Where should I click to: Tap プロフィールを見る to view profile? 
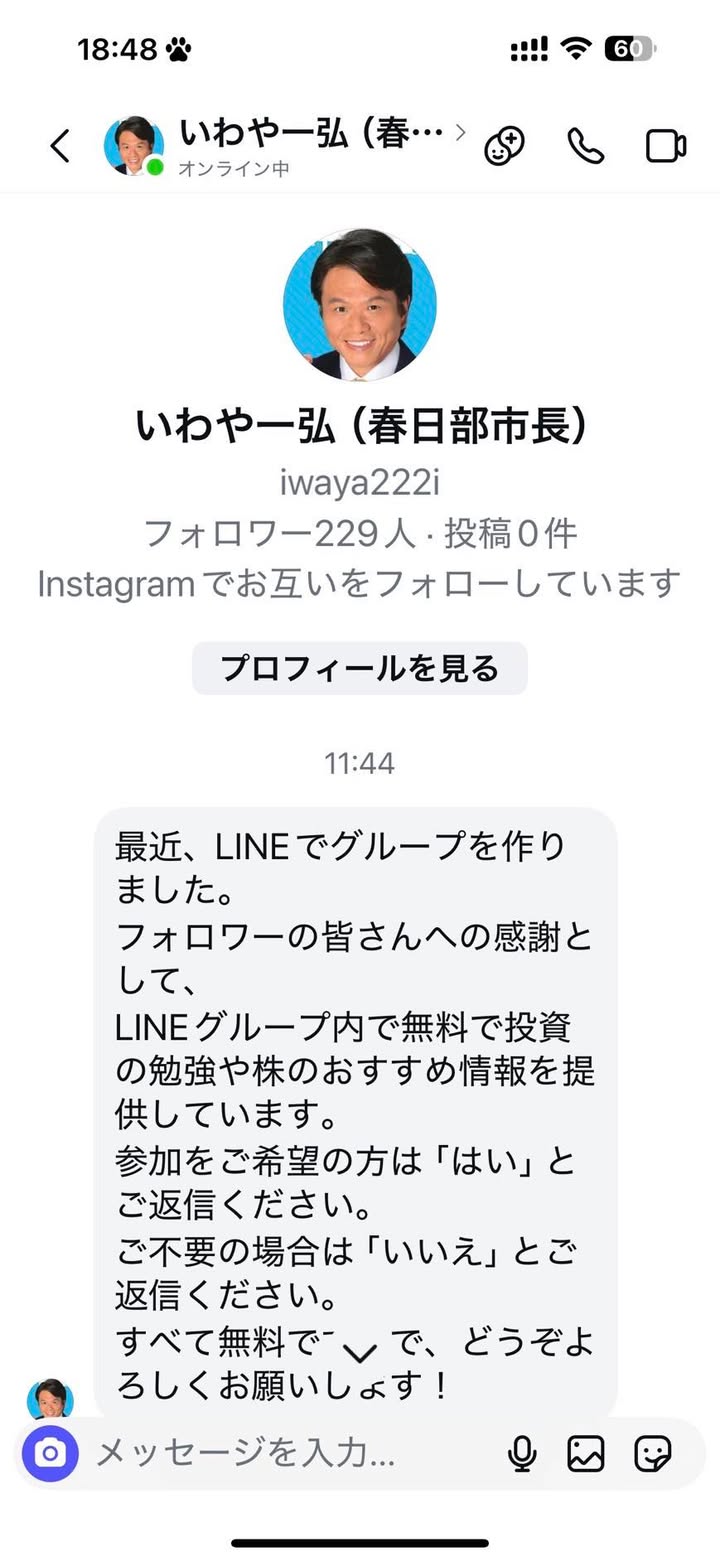tap(360, 668)
